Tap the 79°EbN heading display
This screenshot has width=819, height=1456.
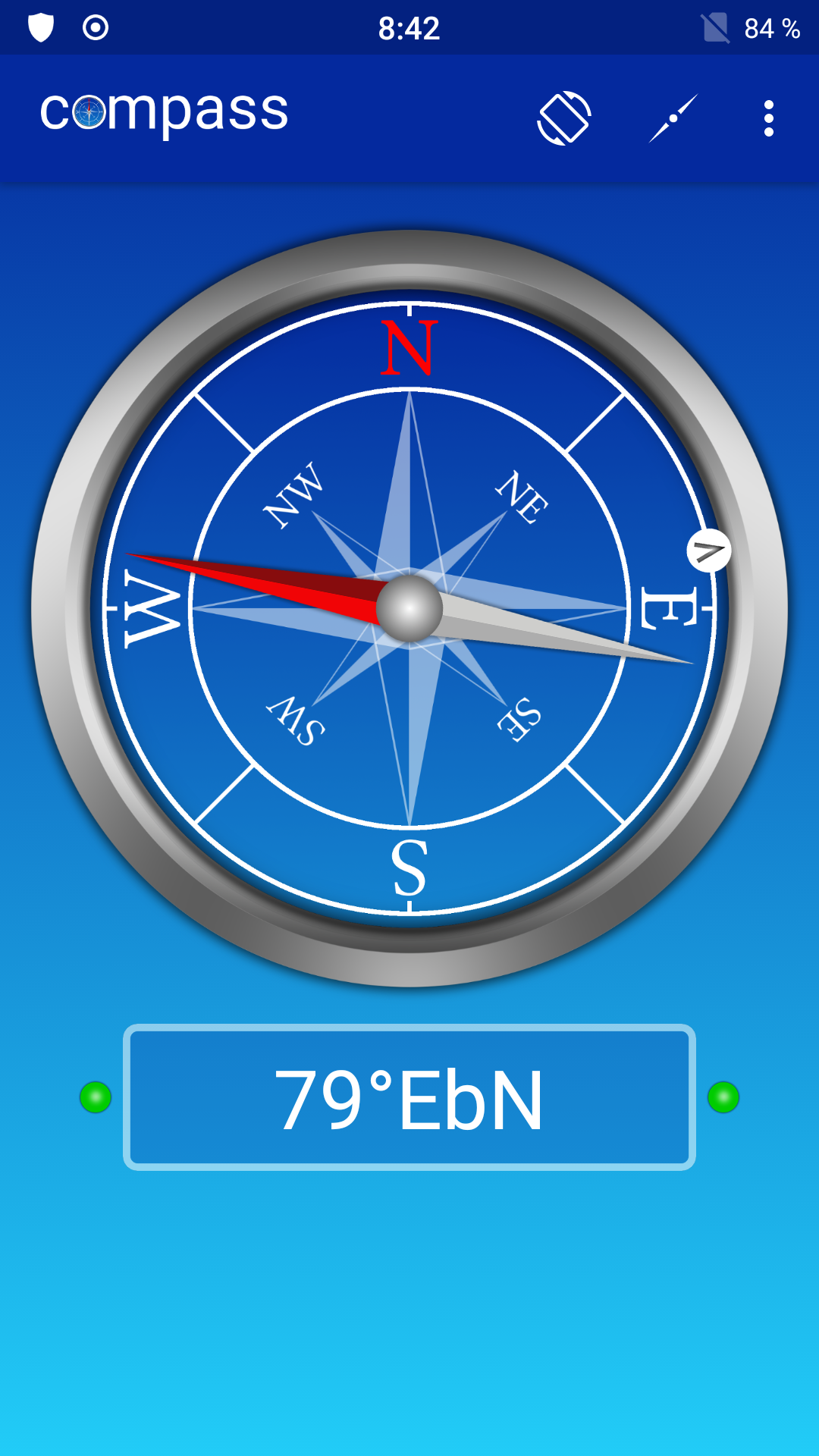point(409,1097)
